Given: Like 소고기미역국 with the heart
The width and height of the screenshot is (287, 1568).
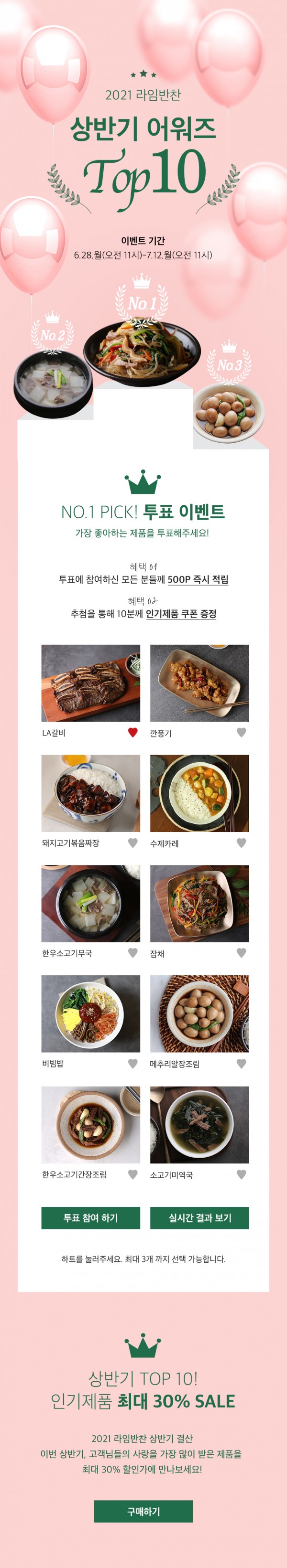Looking at the screenshot, I should pyautogui.click(x=241, y=1174).
